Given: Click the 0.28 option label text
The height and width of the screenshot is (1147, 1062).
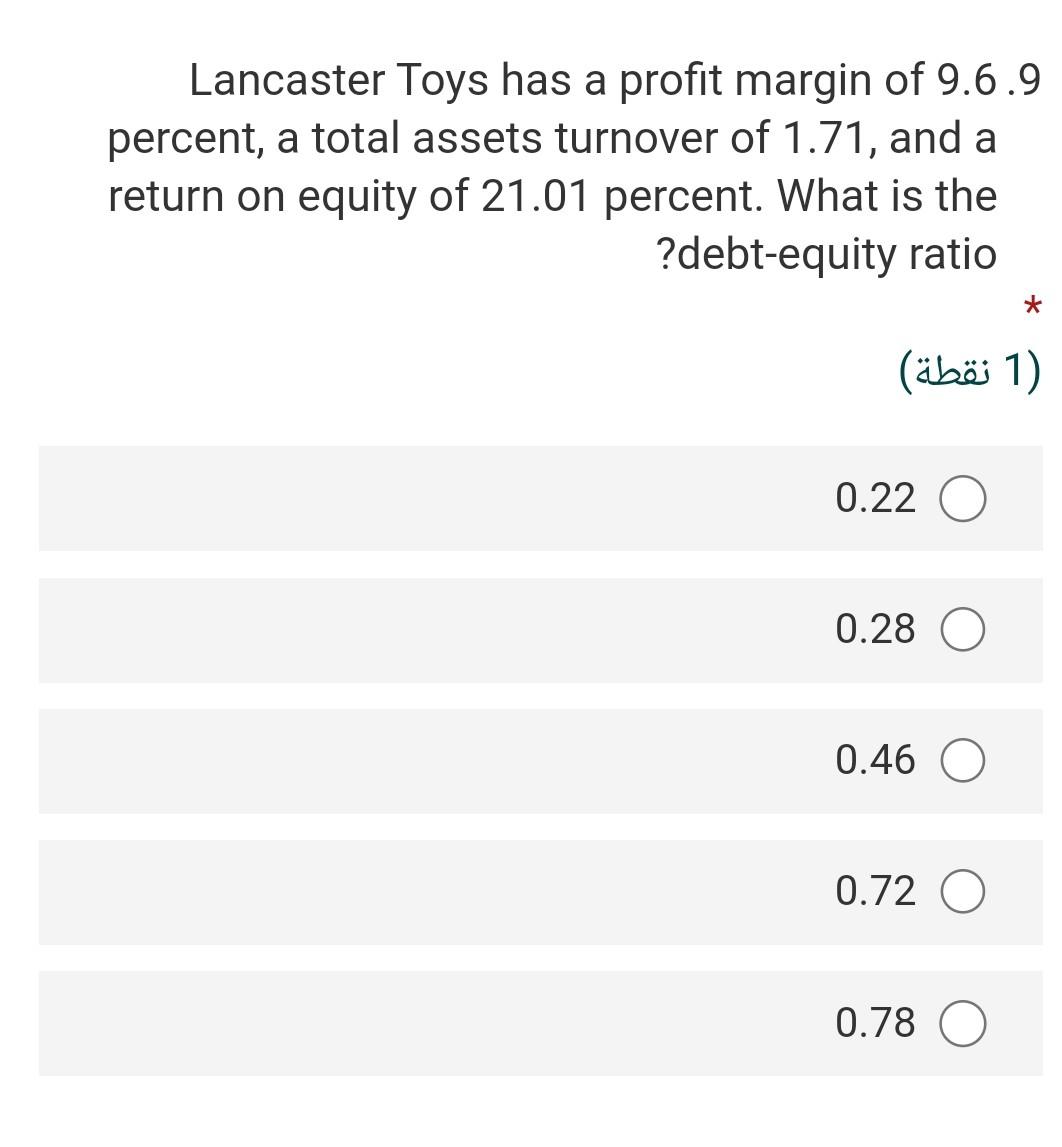Looking at the screenshot, I should [x=875, y=630].
